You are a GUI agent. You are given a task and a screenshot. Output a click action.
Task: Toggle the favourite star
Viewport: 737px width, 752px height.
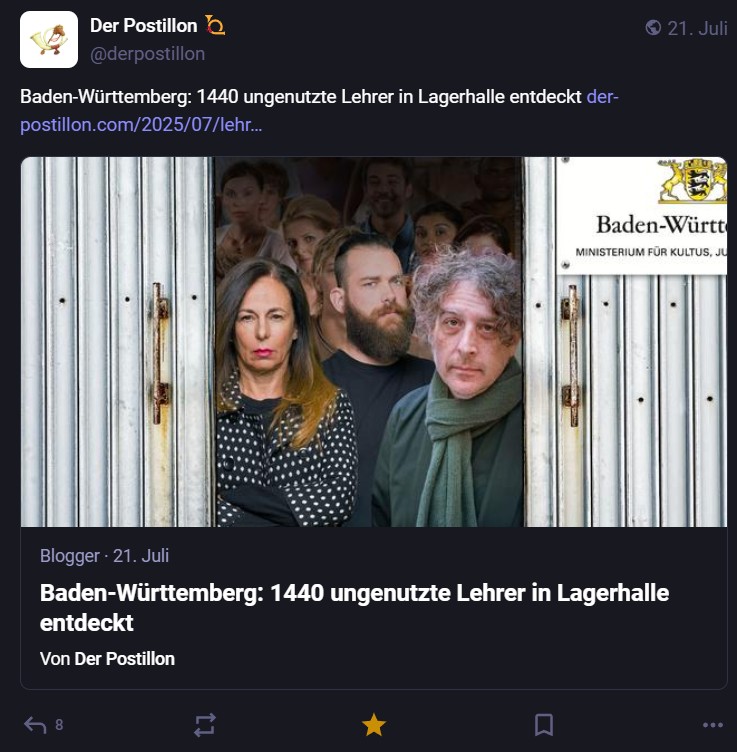(374, 725)
